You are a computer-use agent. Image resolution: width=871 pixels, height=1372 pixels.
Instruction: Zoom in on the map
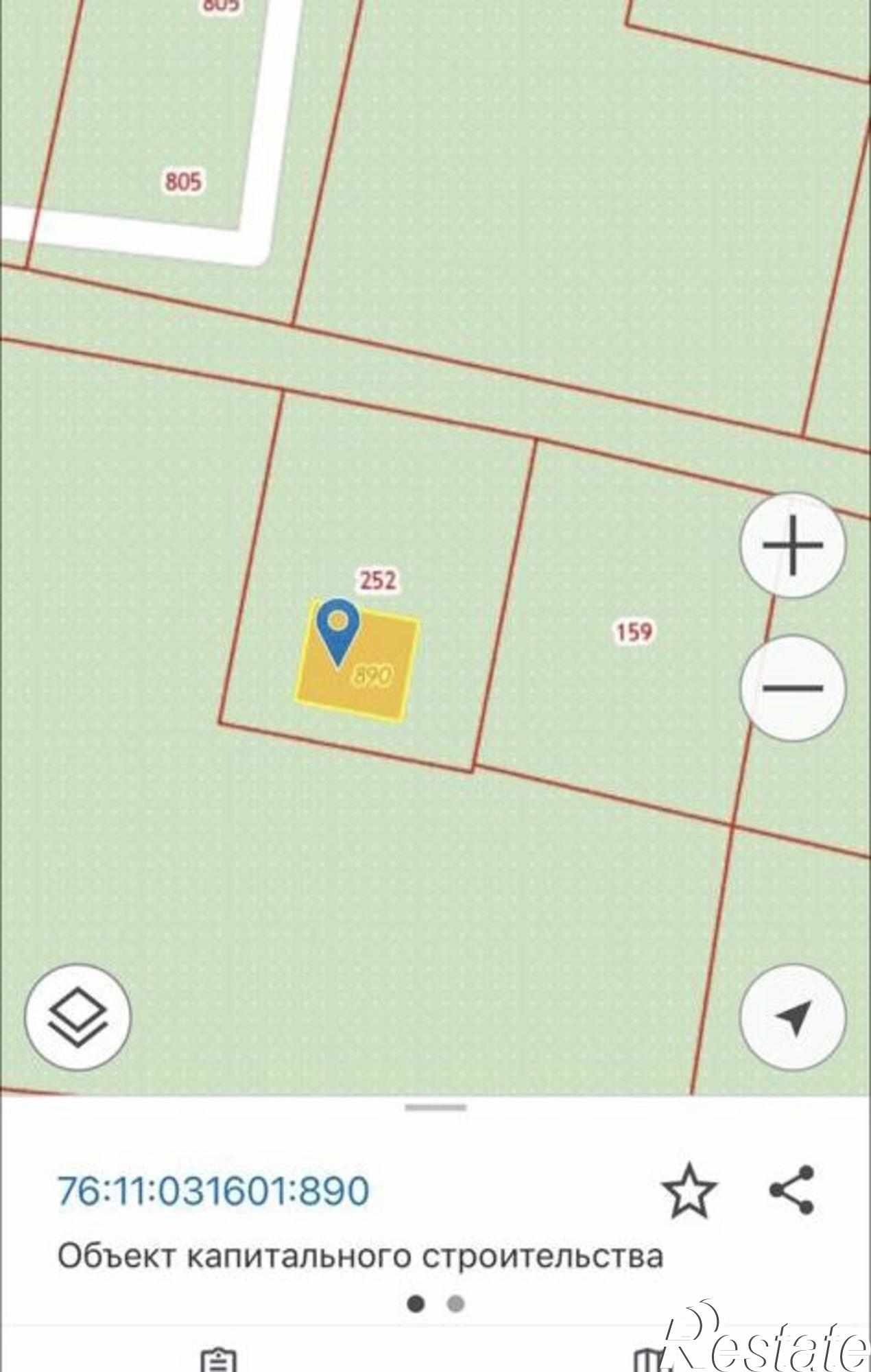792,545
